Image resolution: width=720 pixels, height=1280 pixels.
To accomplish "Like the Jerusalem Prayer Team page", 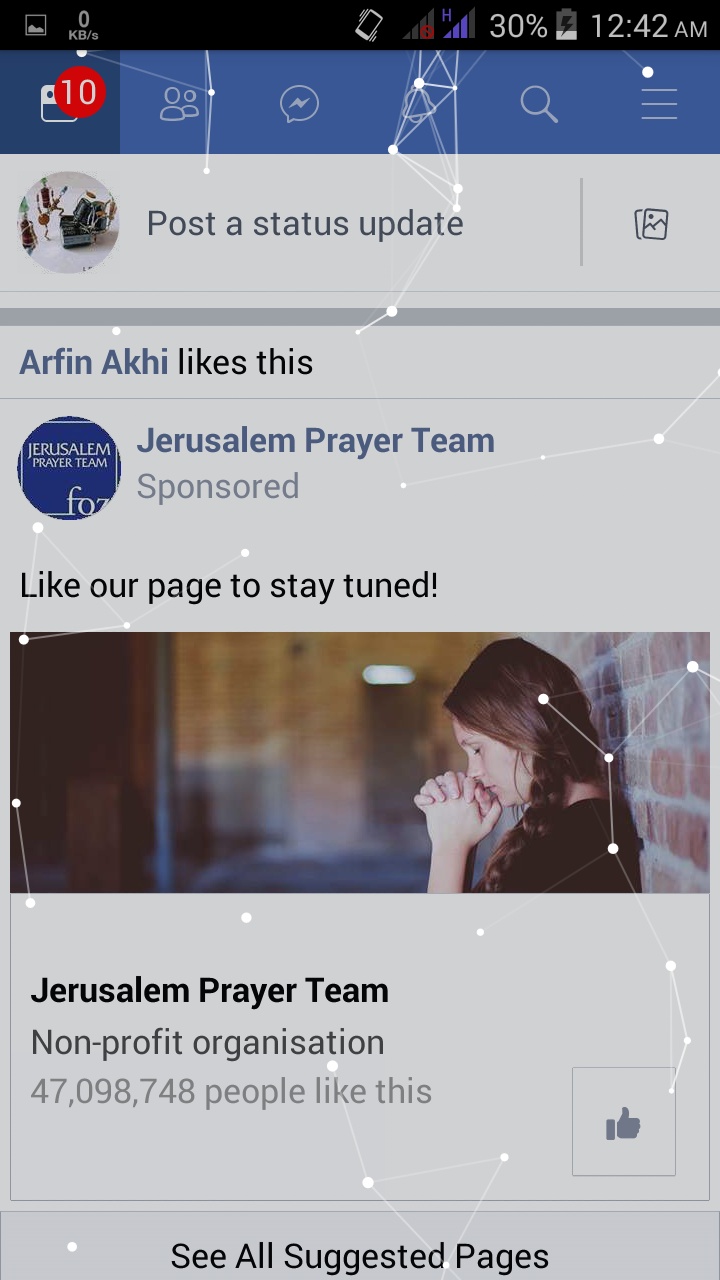I will click(x=624, y=1122).
